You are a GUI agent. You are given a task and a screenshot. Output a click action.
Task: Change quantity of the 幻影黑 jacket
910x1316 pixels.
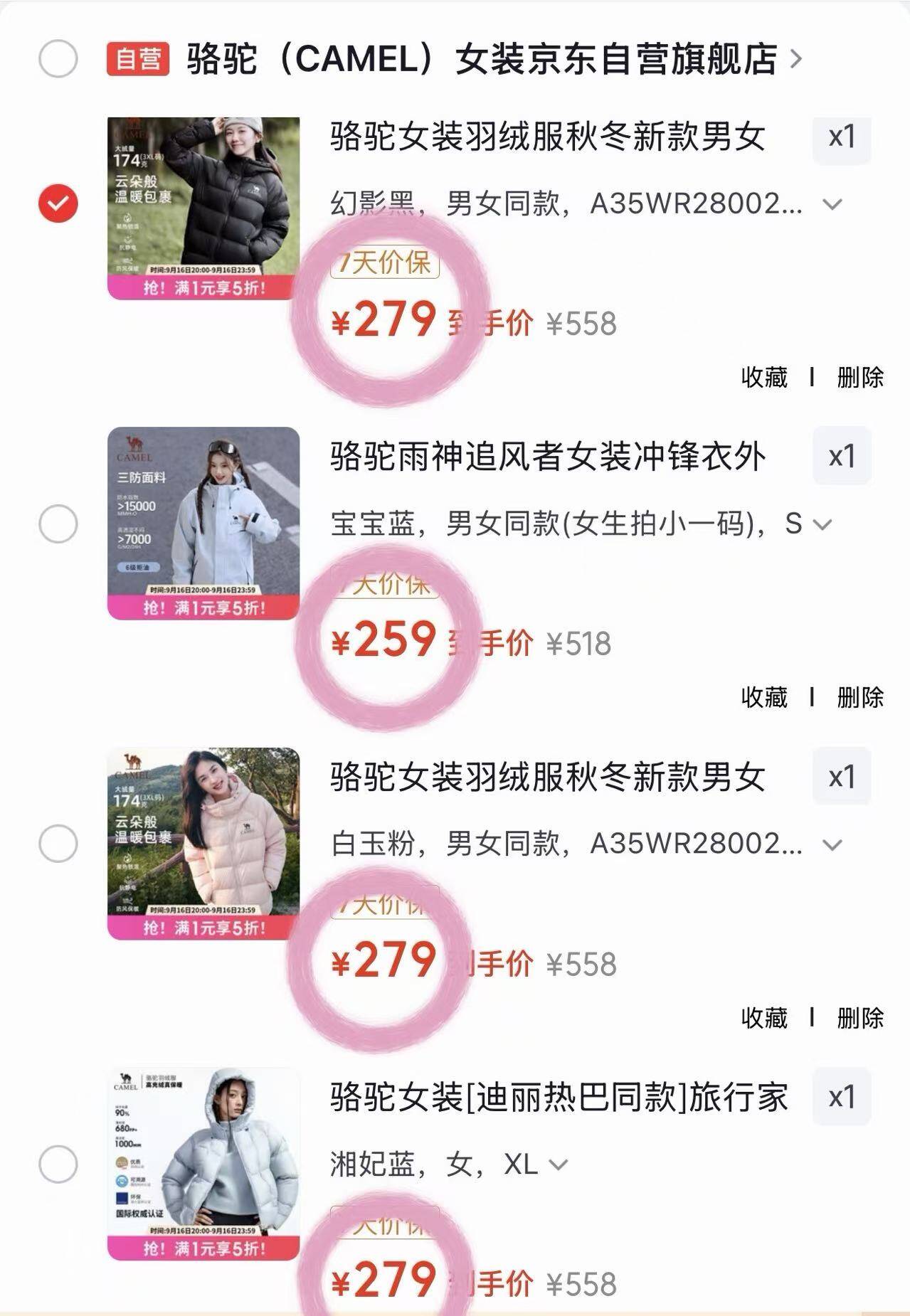tap(842, 137)
